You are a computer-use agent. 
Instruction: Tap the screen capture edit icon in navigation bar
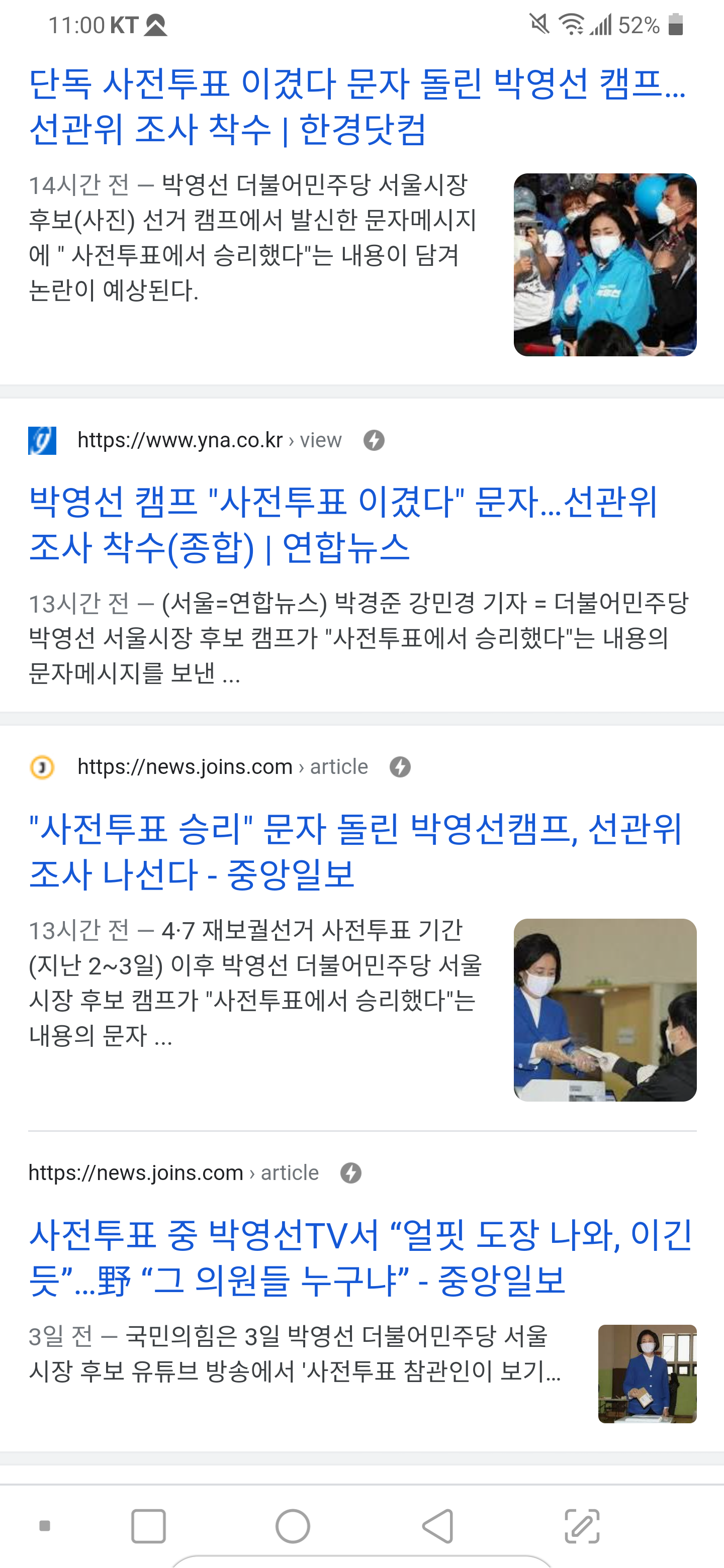(x=582, y=1526)
